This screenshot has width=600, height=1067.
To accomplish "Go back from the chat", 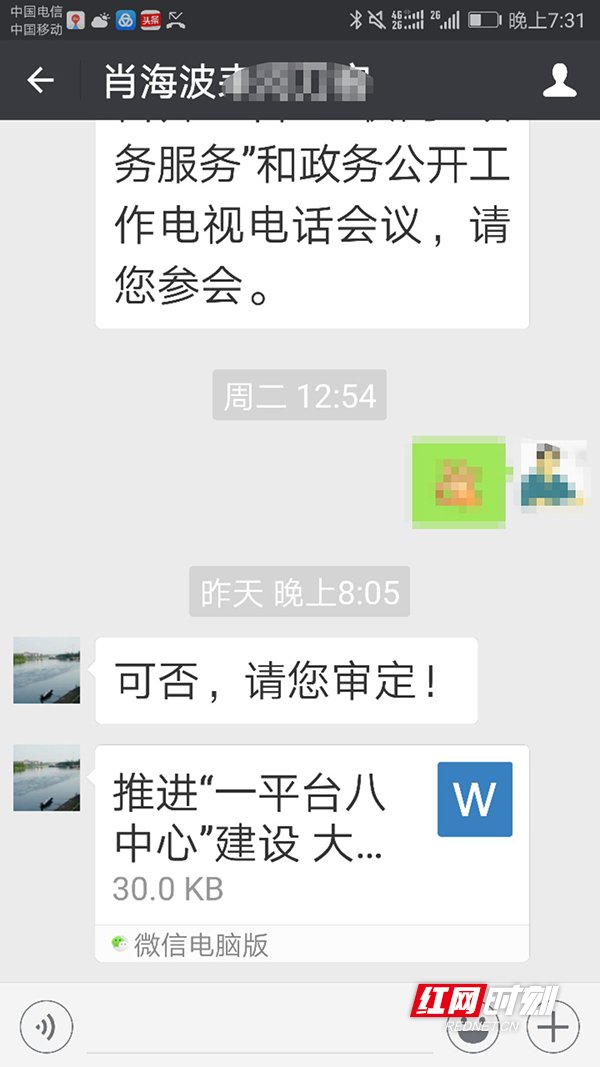I will point(40,81).
